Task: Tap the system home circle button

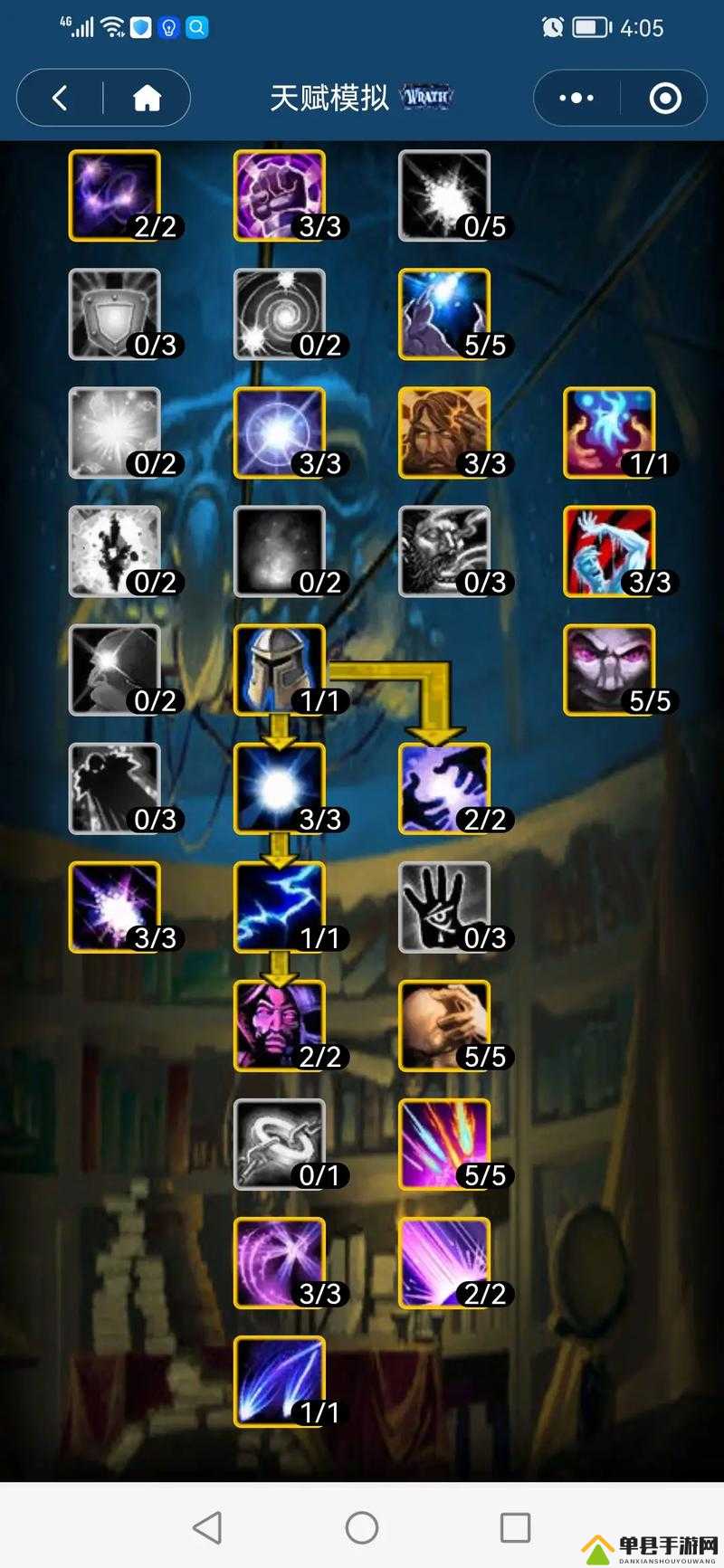Action: (x=362, y=1527)
